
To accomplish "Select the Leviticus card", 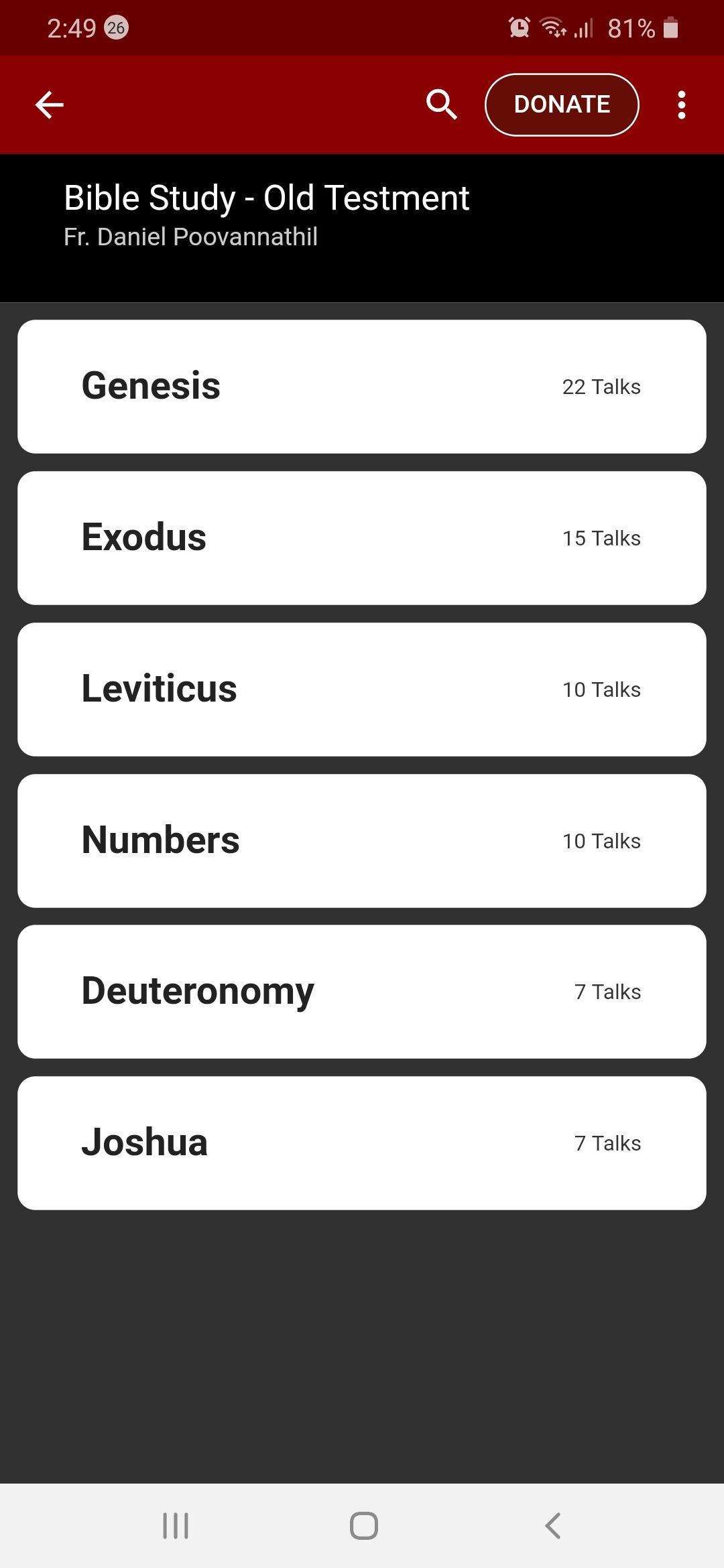I will [362, 690].
